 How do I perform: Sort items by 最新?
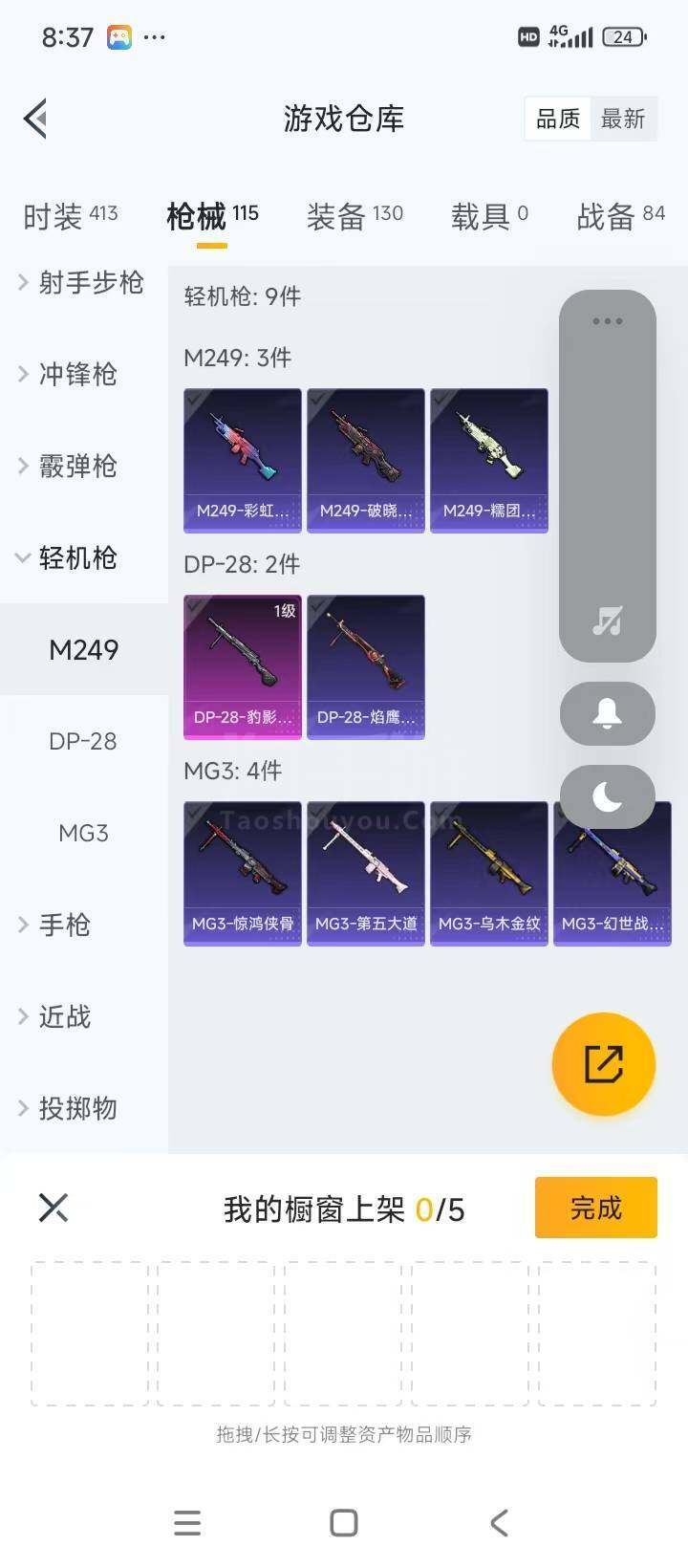[623, 120]
